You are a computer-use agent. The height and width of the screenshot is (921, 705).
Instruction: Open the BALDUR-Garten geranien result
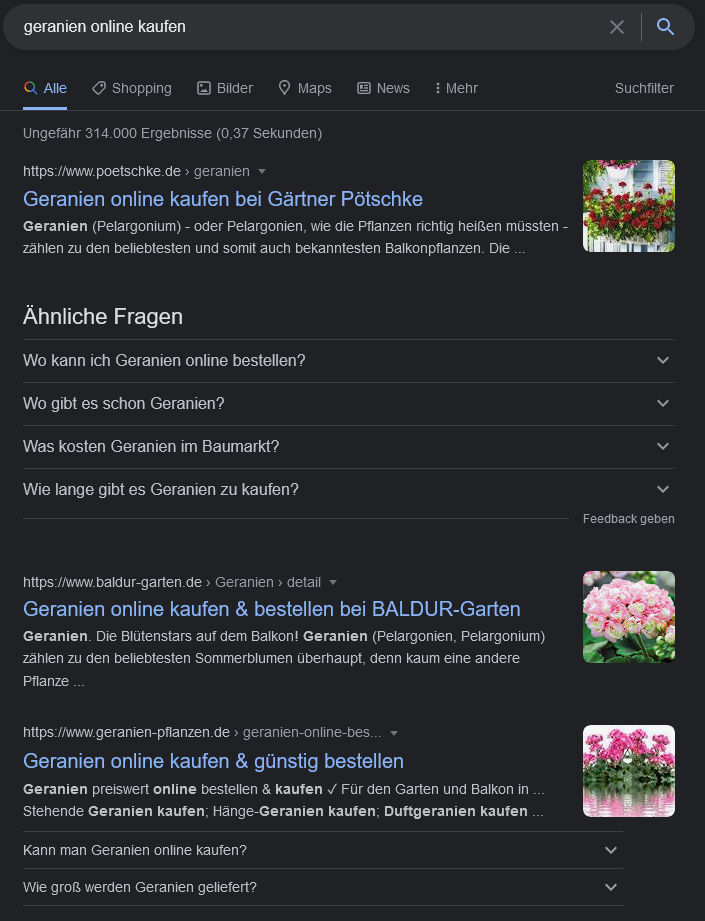click(x=272, y=608)
